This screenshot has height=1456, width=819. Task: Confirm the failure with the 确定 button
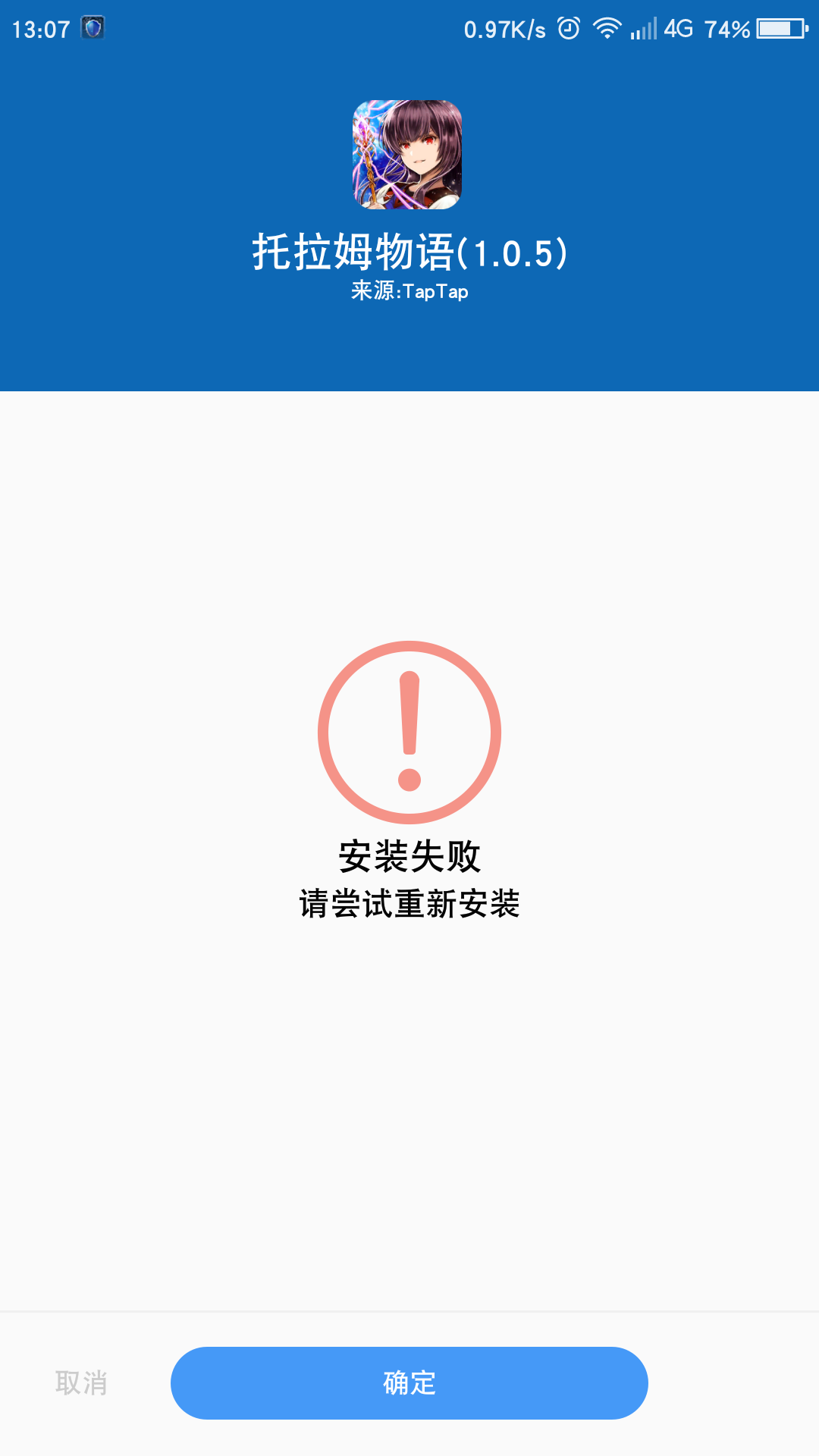[409, 1384]
